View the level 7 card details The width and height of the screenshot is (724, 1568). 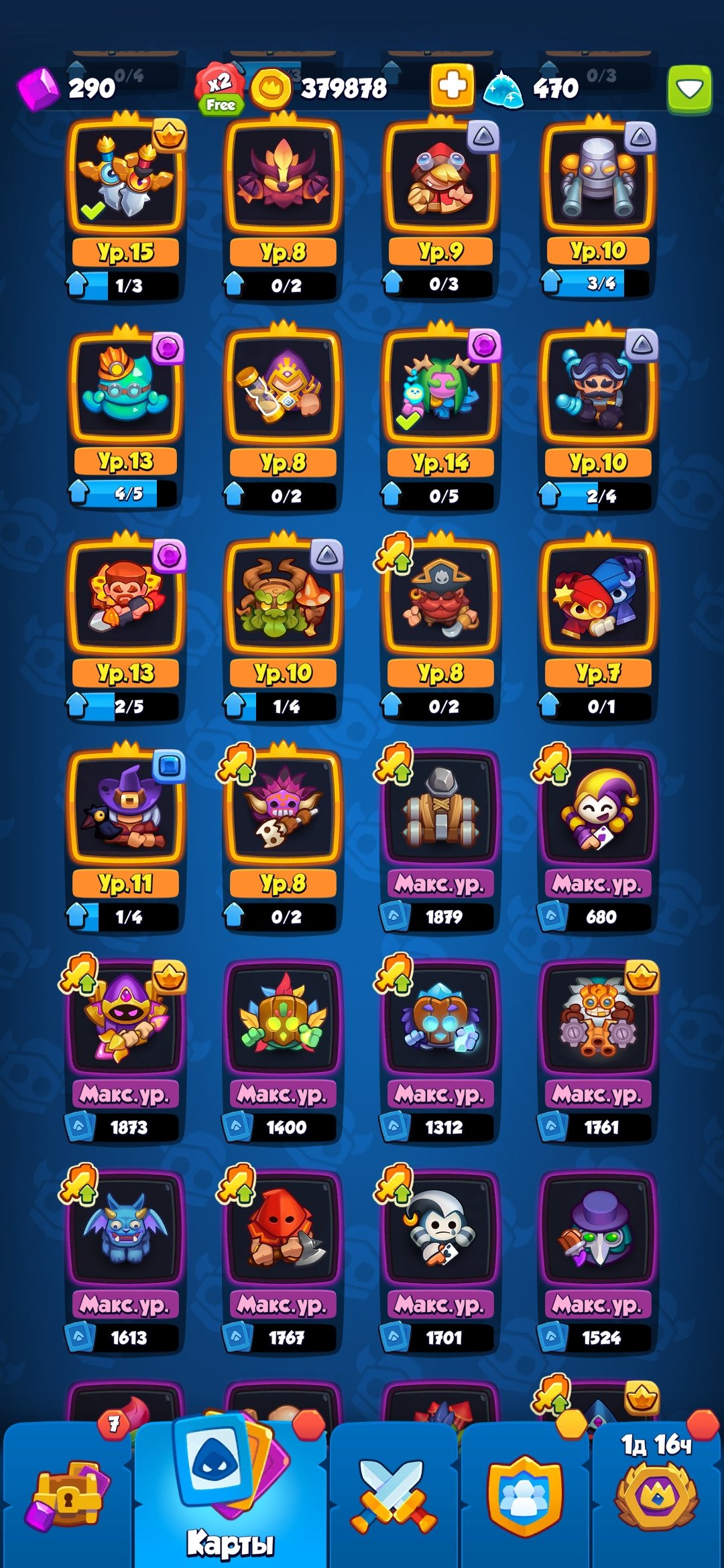click(598, 598)
